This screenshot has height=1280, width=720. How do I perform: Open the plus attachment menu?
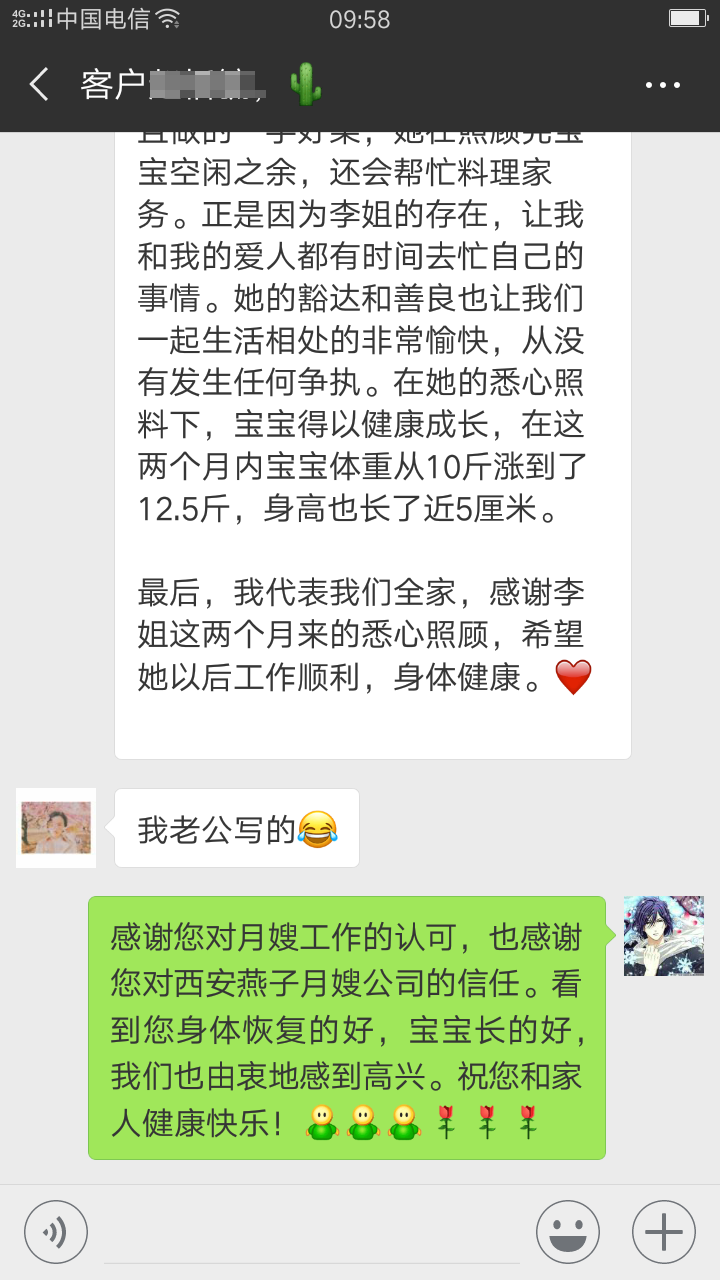click(664, 1232)
